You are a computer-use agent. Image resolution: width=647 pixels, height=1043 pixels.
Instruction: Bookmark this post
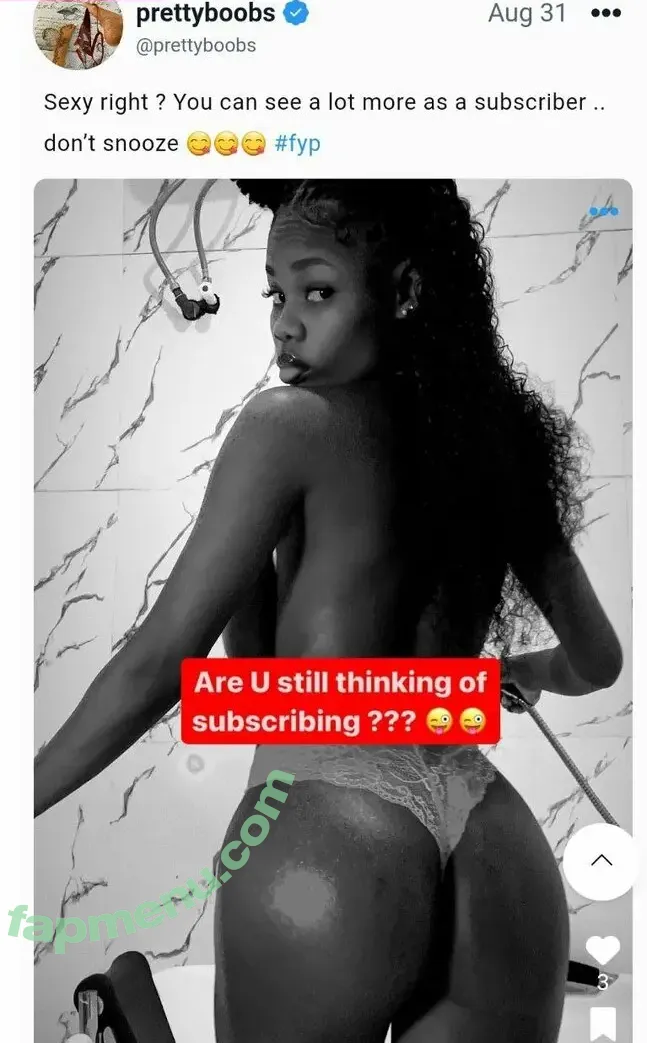(602, 1023)
